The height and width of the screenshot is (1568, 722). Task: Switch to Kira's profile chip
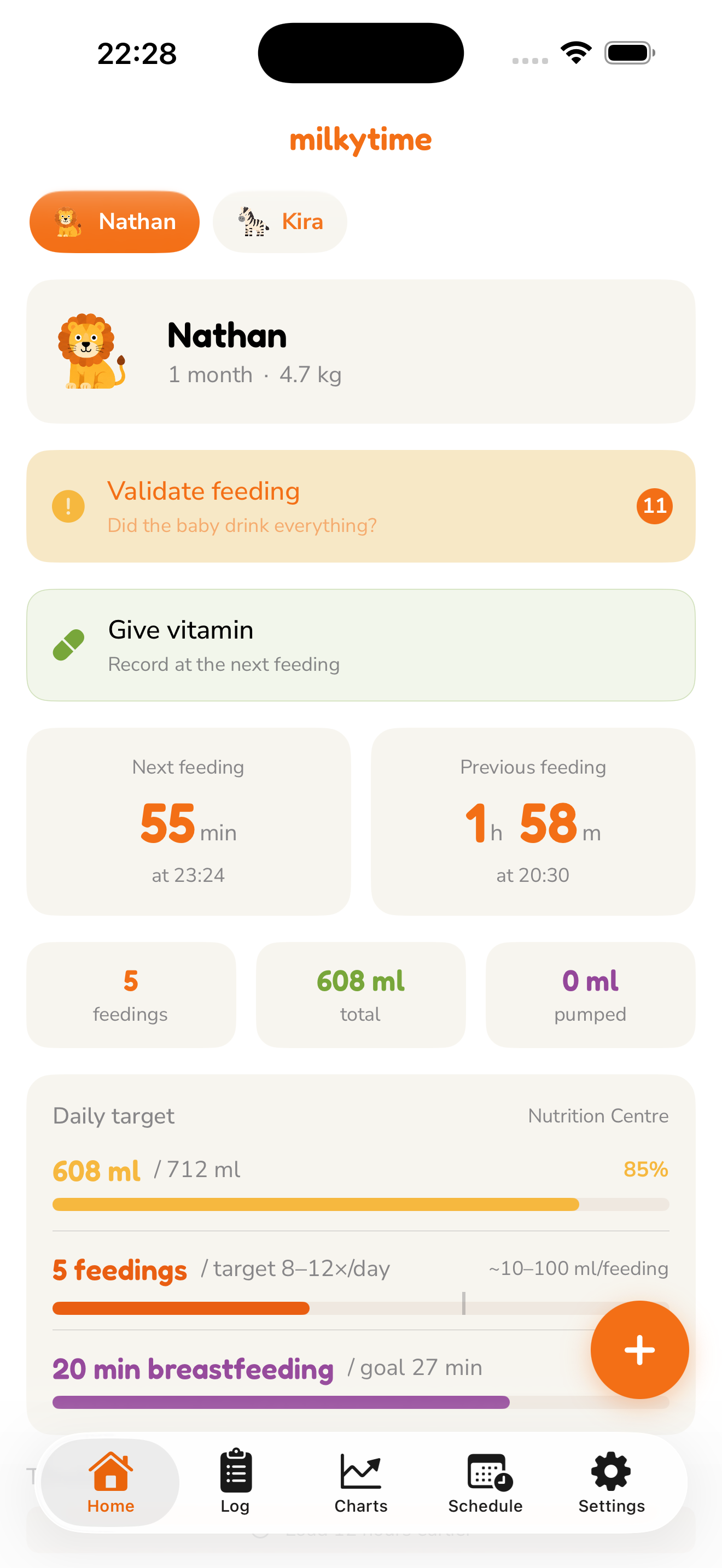[x=280, y=221]
